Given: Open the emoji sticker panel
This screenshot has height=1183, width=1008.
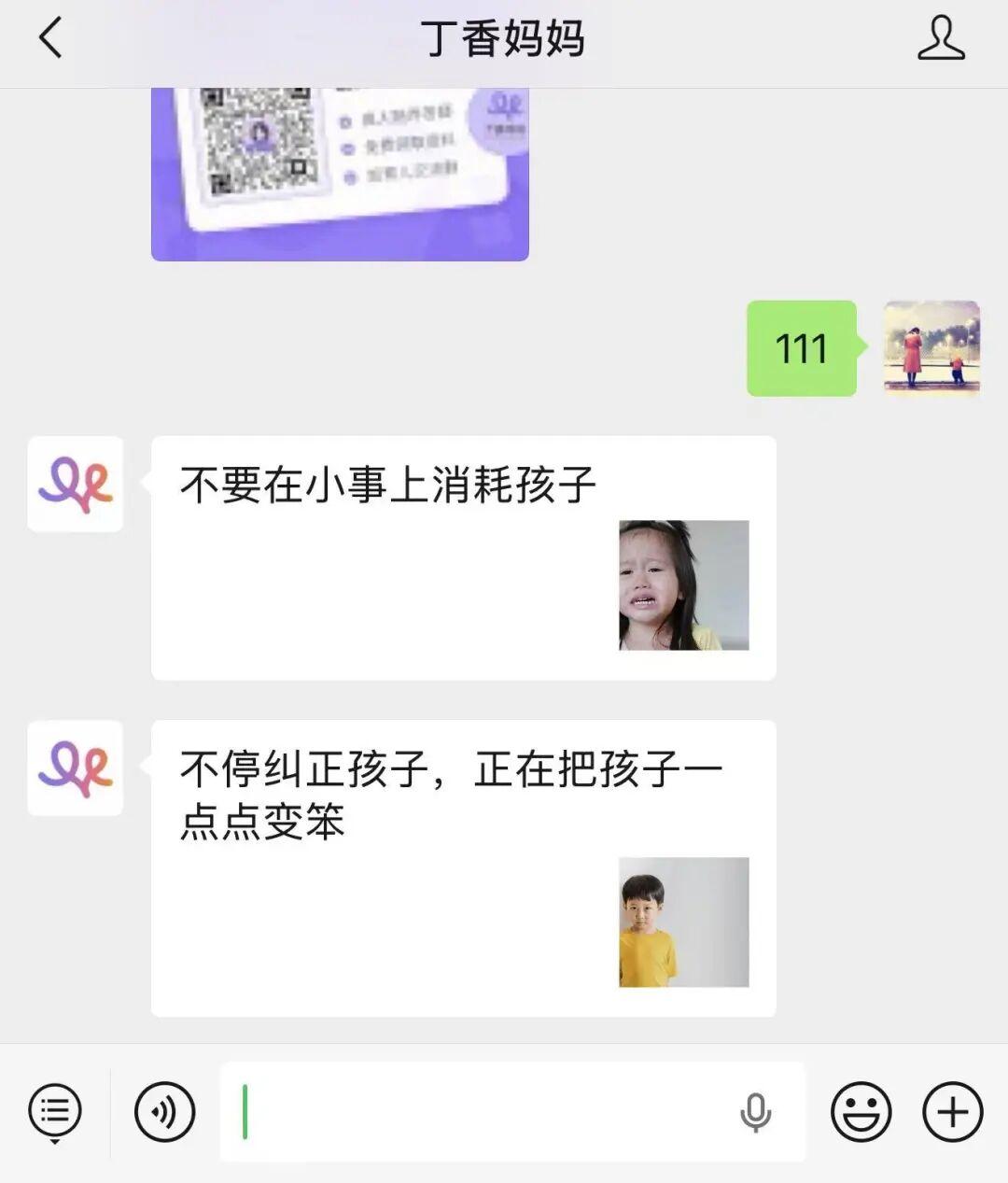Looking at the screenshot, I should tap(861, 1112).
